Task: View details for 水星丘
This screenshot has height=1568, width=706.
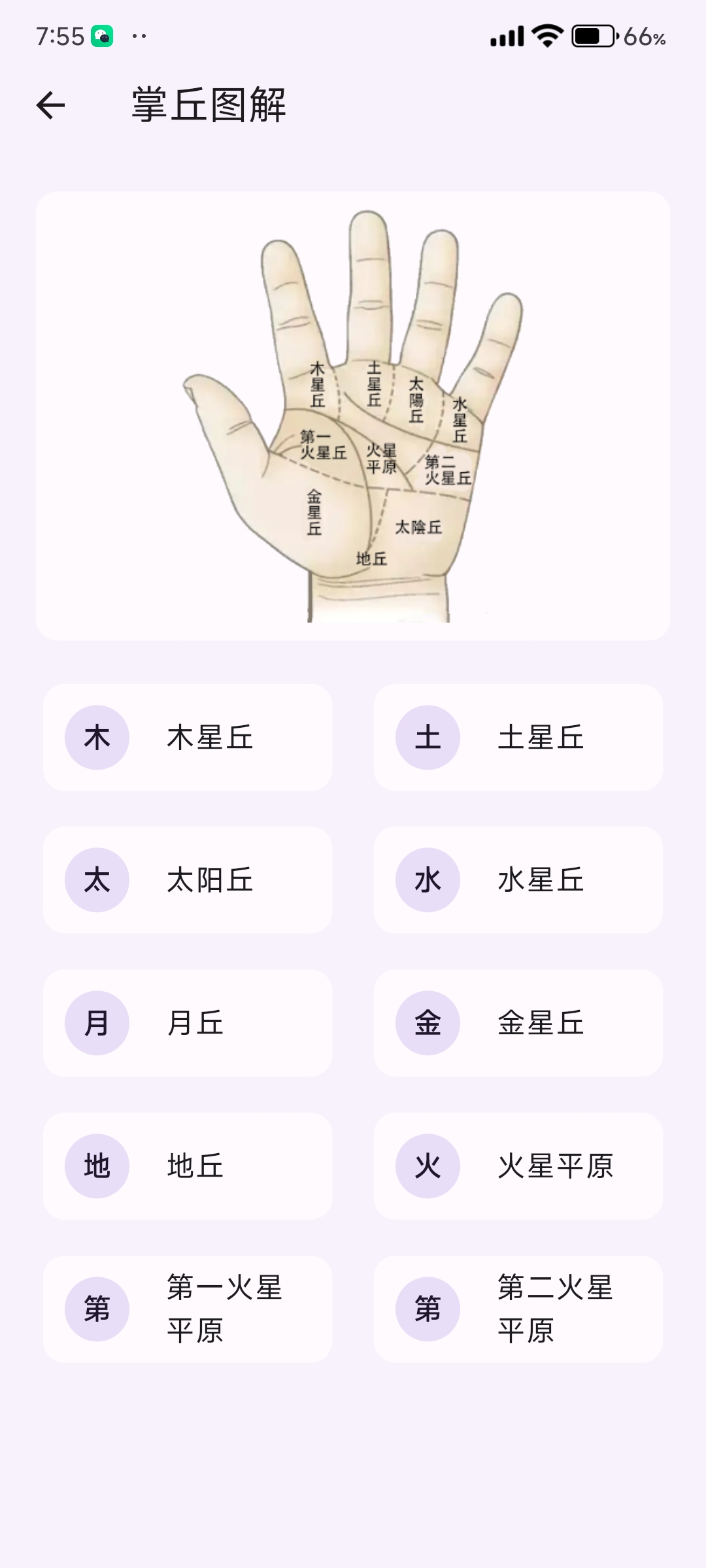Action: pos(518,880)
